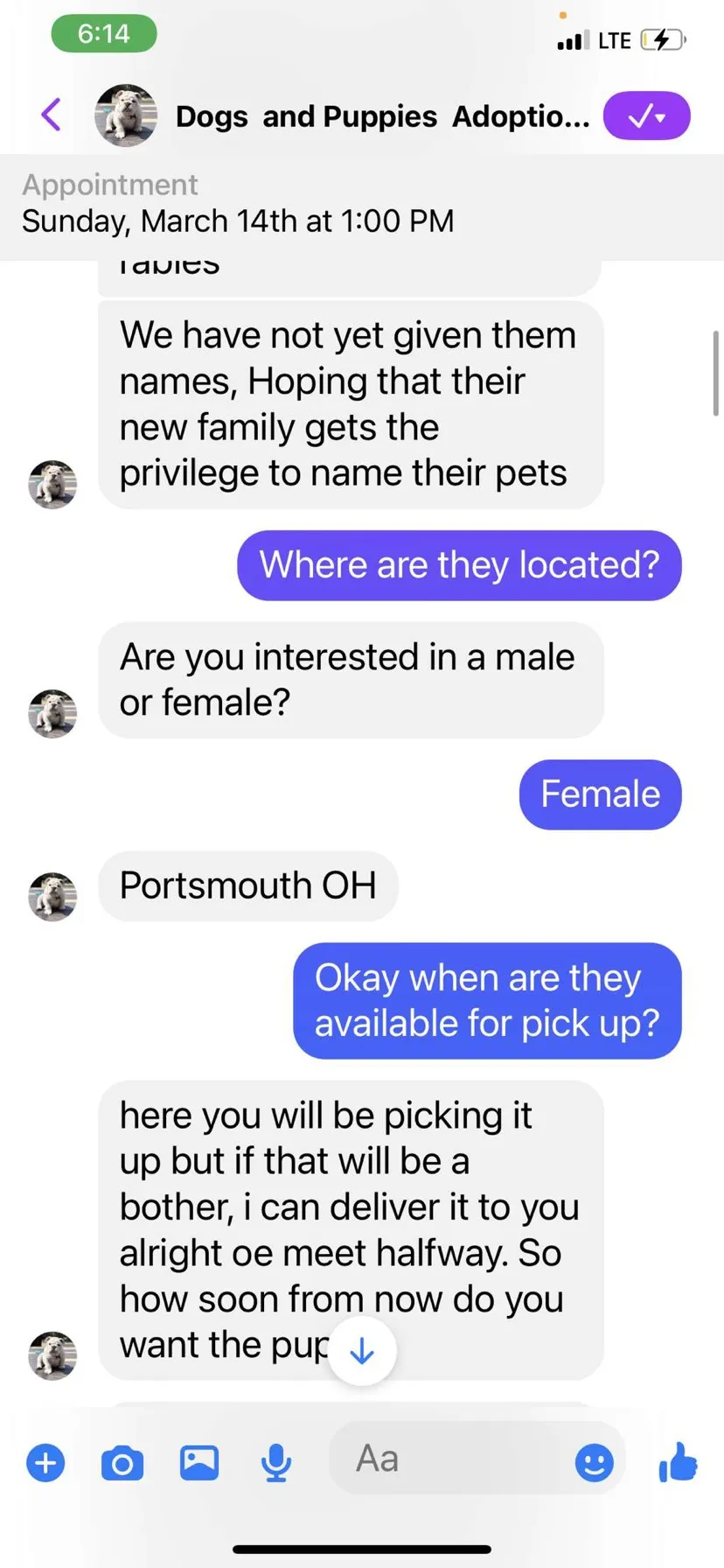Open the Sunday, March 14th appointment banner

coord(362,205)
